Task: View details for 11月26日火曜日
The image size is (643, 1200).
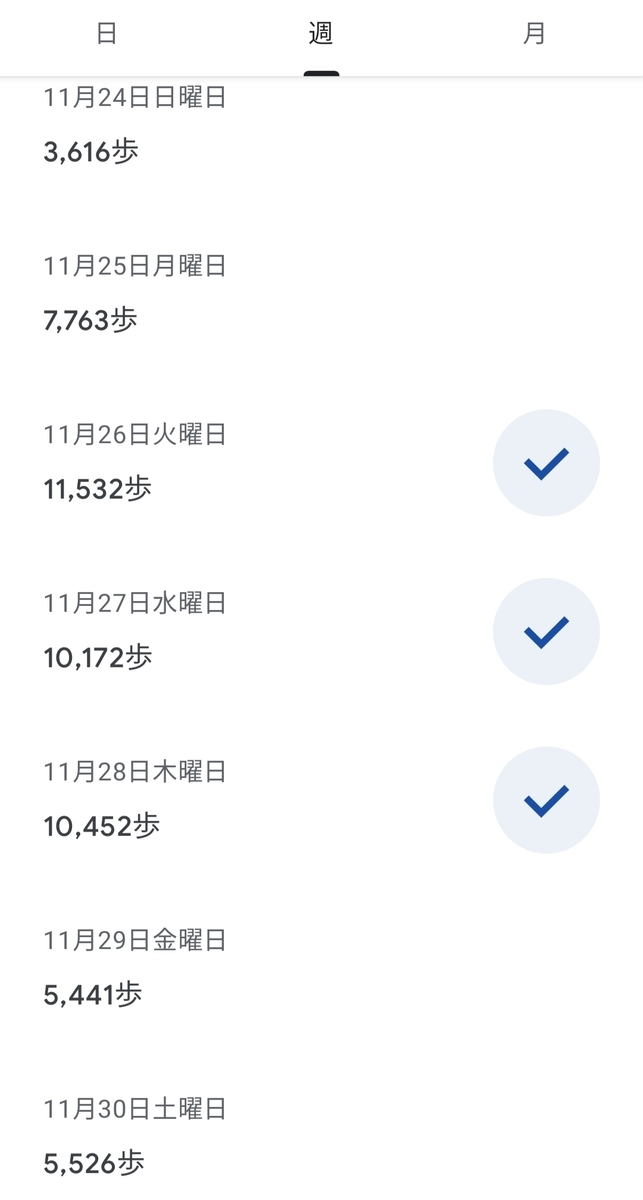Action: tap(321, 463)
